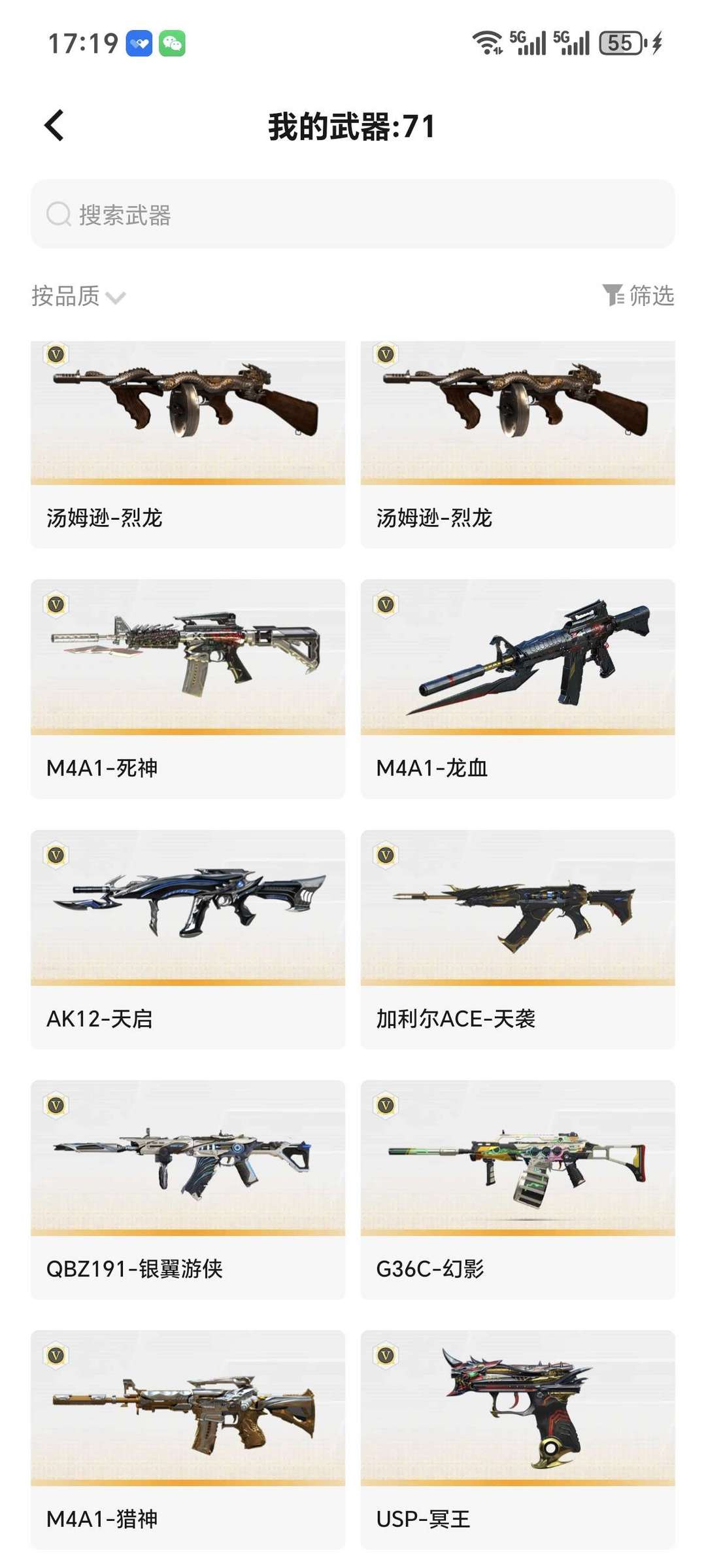
Task: Open the 按品质 sorting dropdown
Action: click(x=65, y=298)
